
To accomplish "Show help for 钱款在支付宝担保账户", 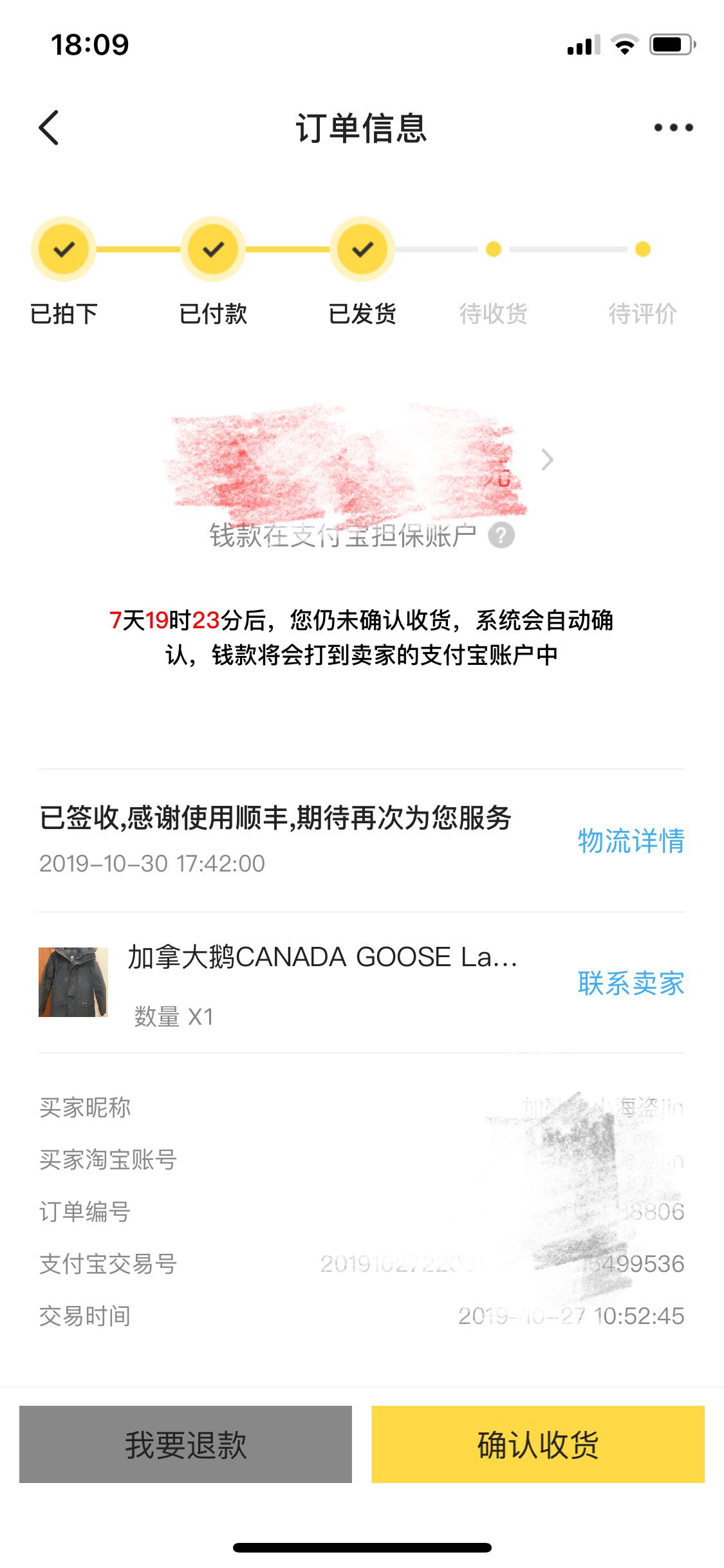I will 501,536.
